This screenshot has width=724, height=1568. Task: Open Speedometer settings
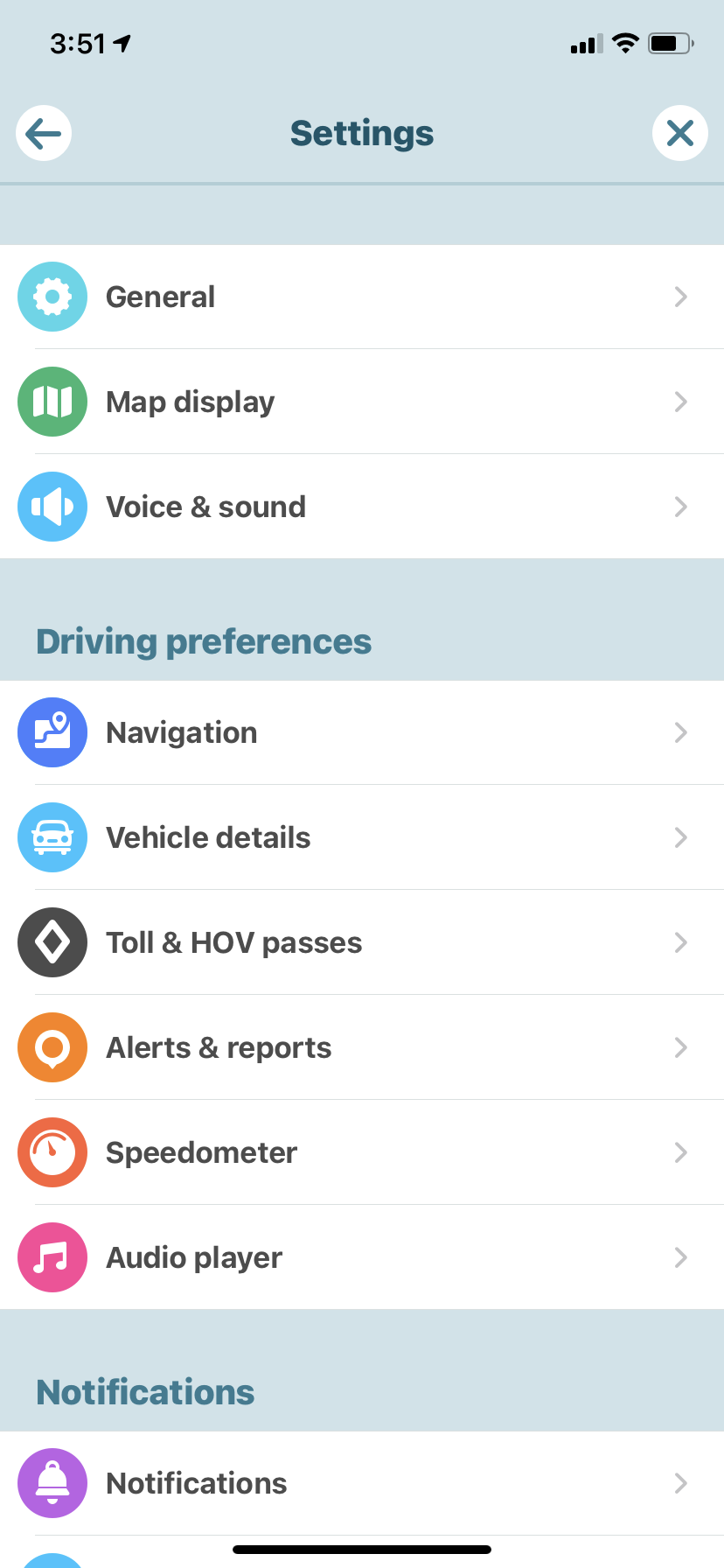pos(362,1152)
